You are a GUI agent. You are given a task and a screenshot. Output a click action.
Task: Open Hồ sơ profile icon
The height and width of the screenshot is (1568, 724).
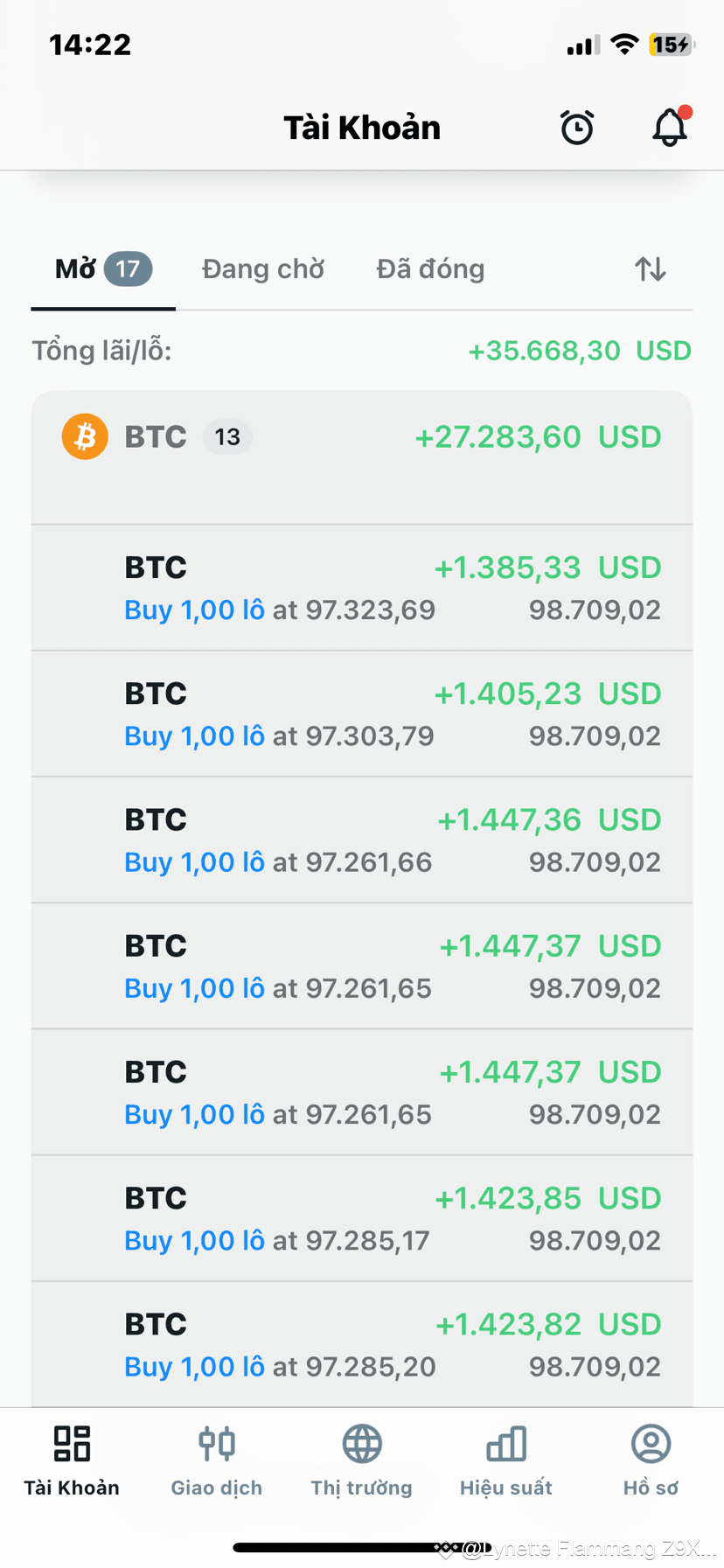[x=651, y=1444]
